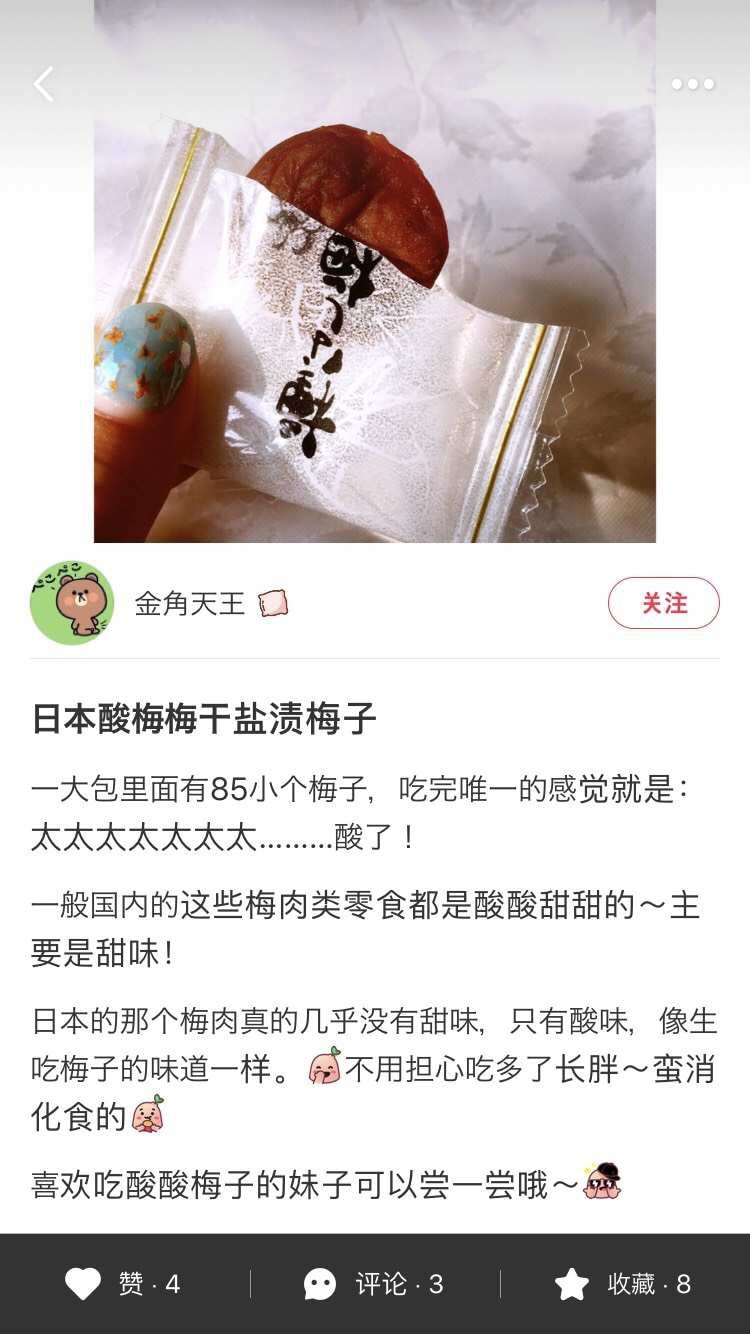Follow 金角天王 with the 关注 button
Viewport: 750px width, 1334px height.
(663, 603)
